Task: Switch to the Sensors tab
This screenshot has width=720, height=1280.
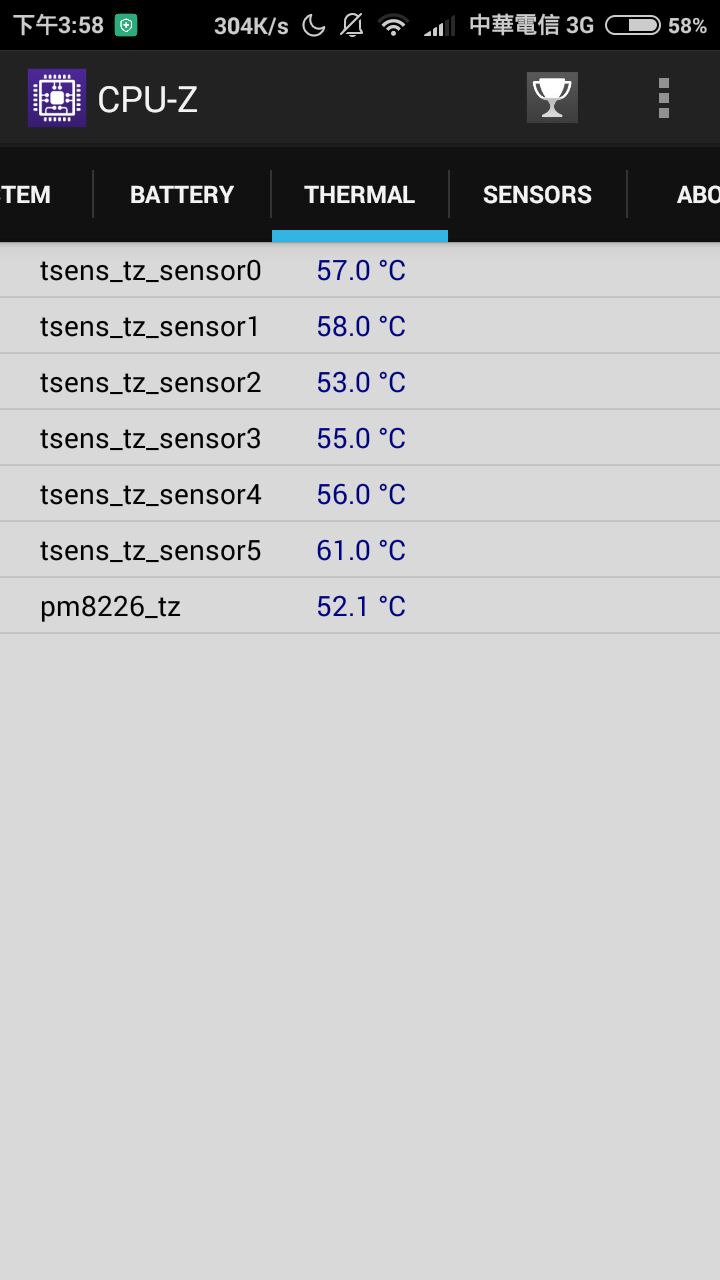Action: [x=537, y=194]
